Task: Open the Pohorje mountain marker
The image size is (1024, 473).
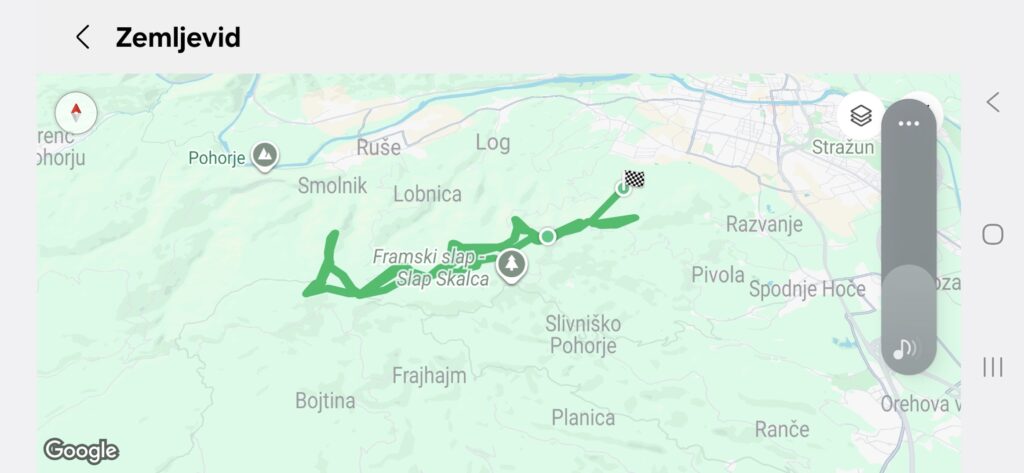Action: pyautogui.click(x=264, y=155)
